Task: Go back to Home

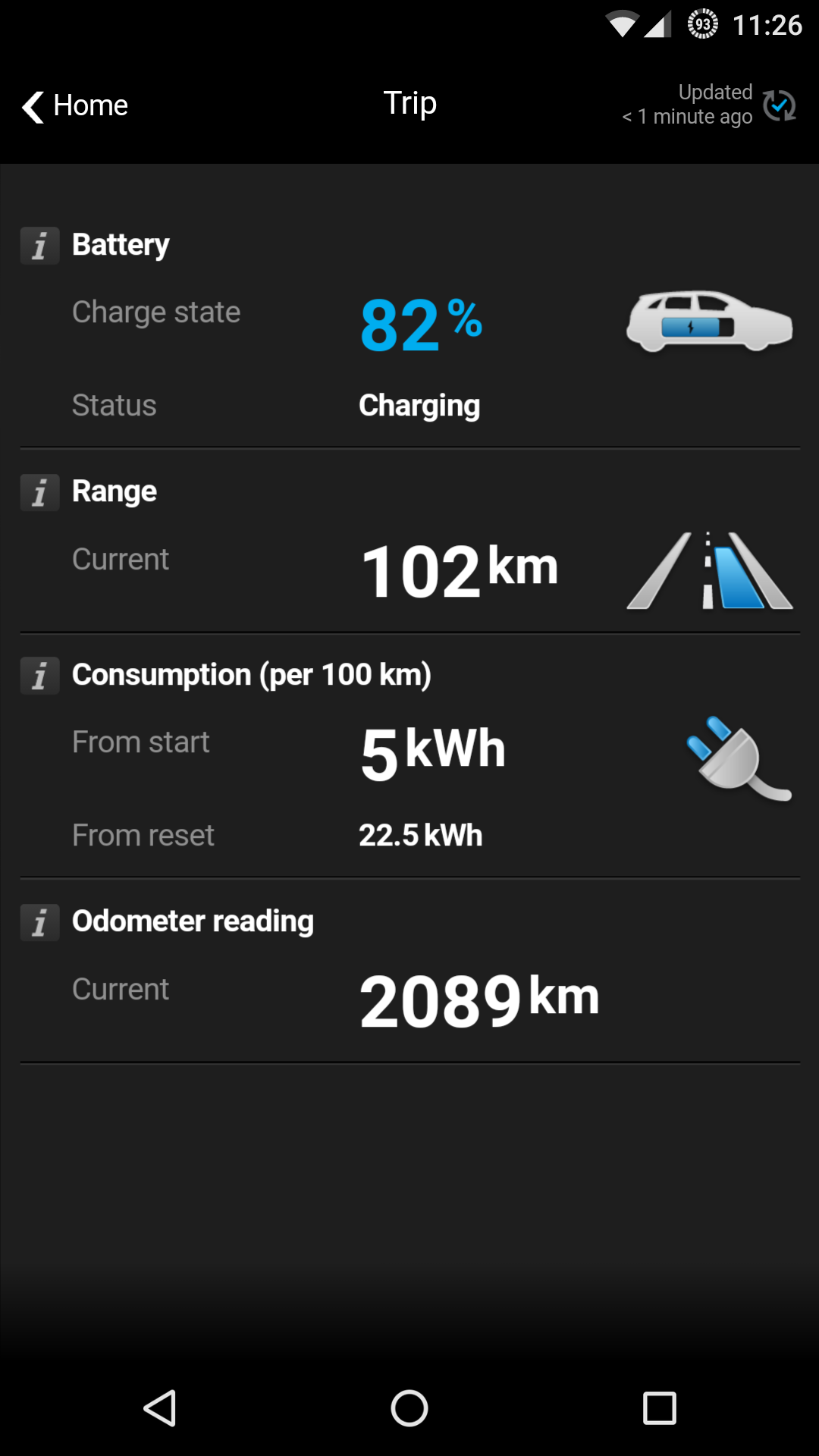Action: point(75,105)
